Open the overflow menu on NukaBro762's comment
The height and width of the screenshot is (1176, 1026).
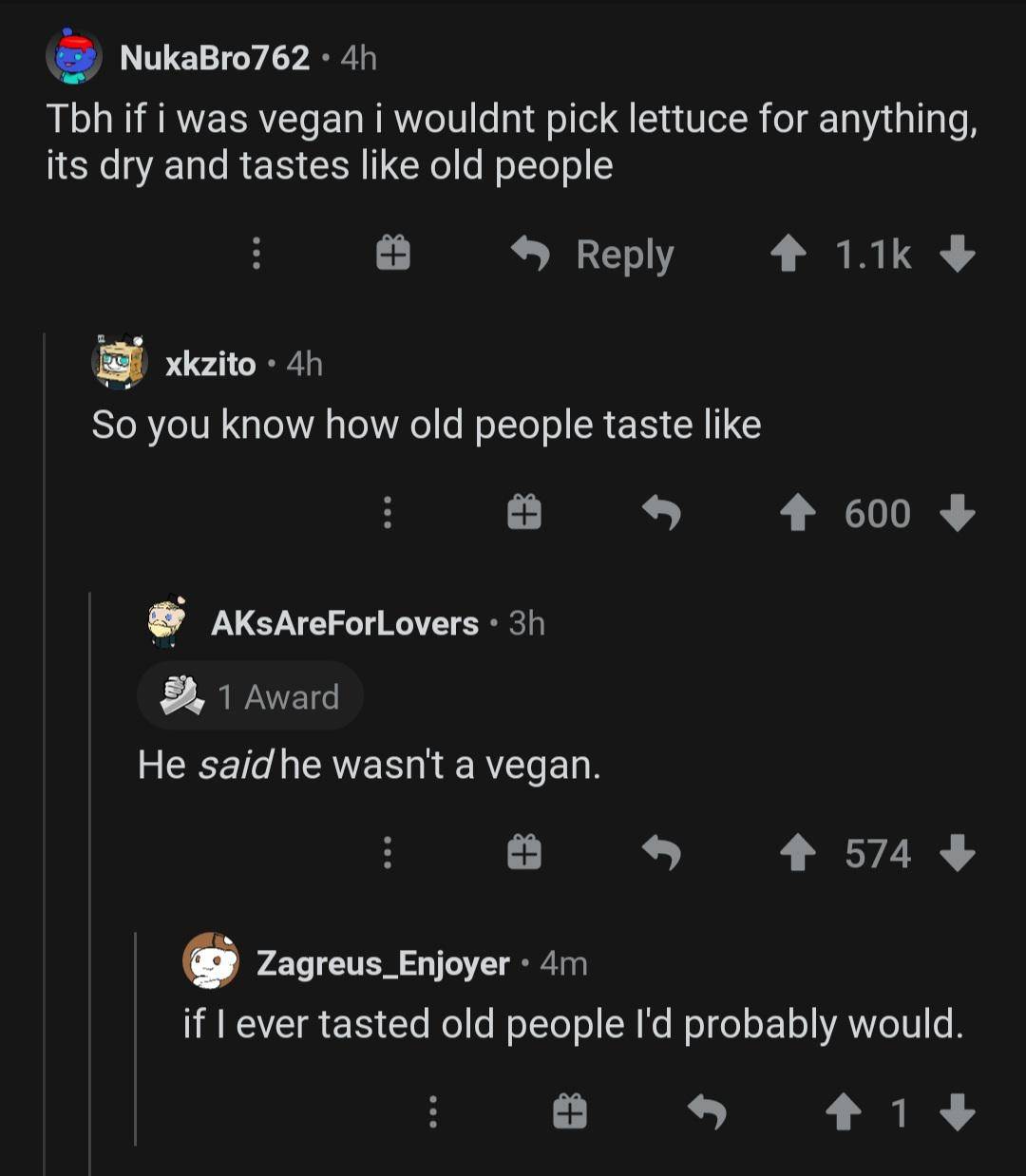tap(255, 253)
